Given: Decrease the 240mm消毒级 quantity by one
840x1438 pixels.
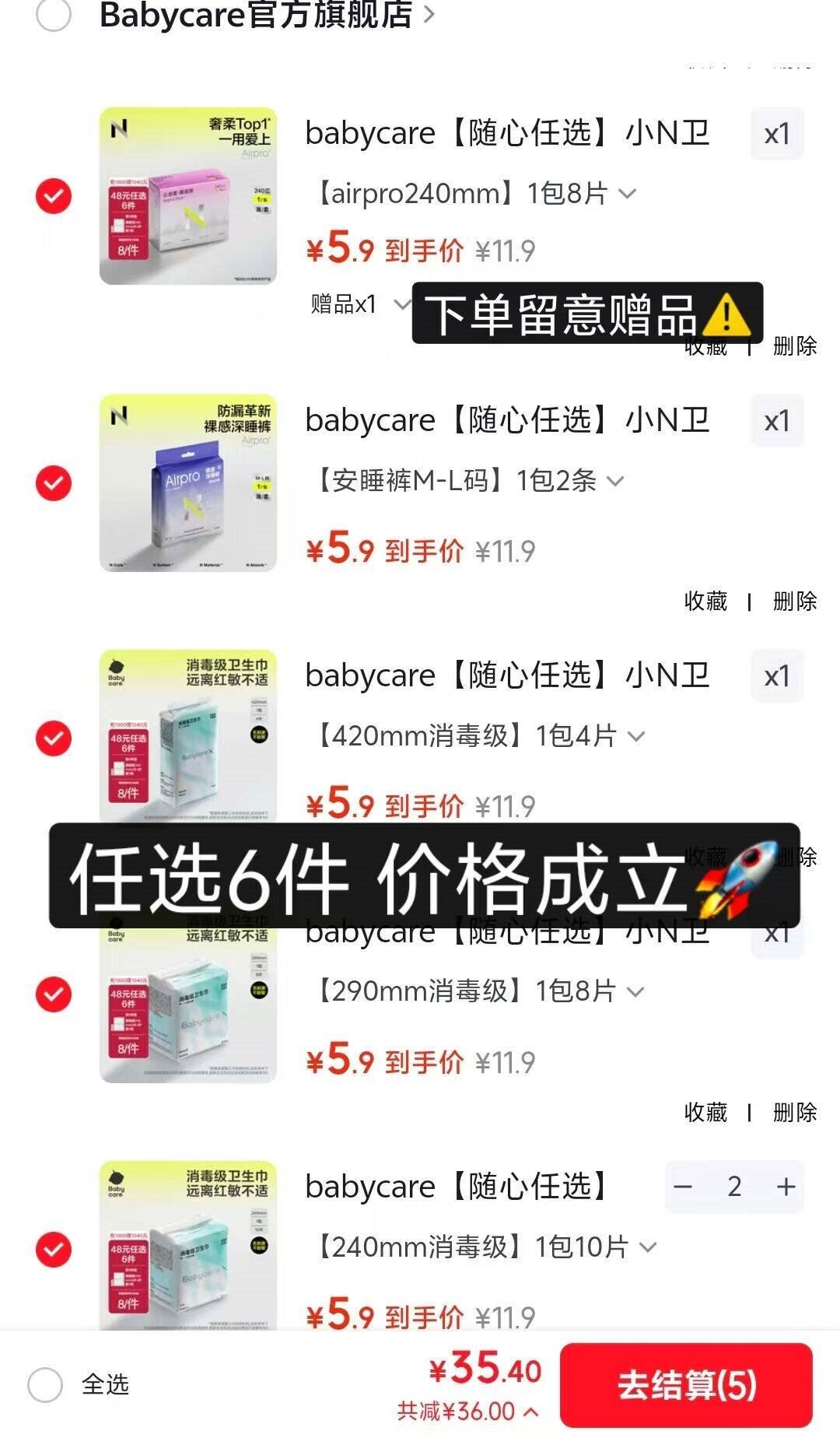Looking at the screenshot, I should pyautogui.click(x=683, y=1187).
